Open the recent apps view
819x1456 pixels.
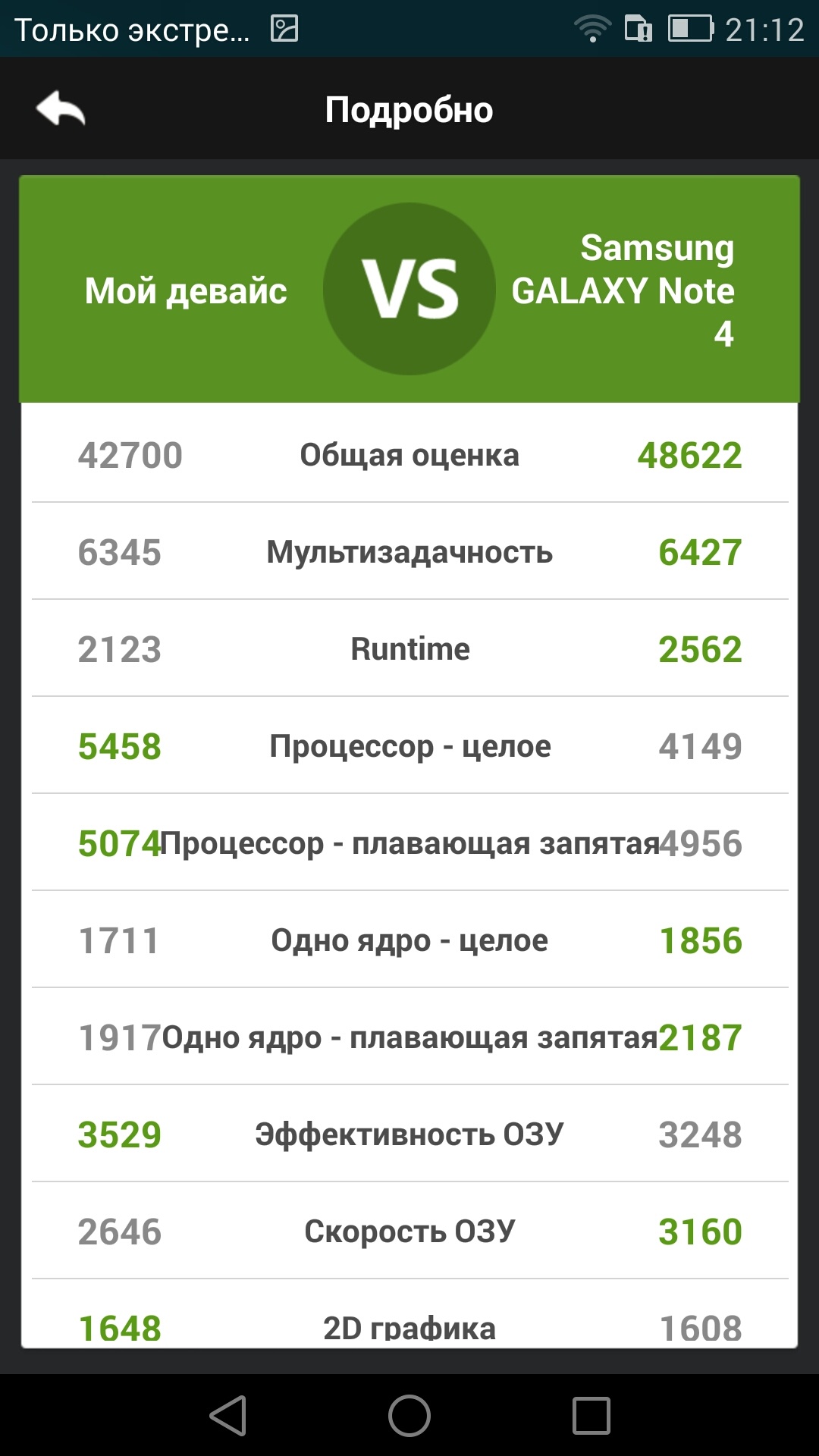pos(591,1415)
